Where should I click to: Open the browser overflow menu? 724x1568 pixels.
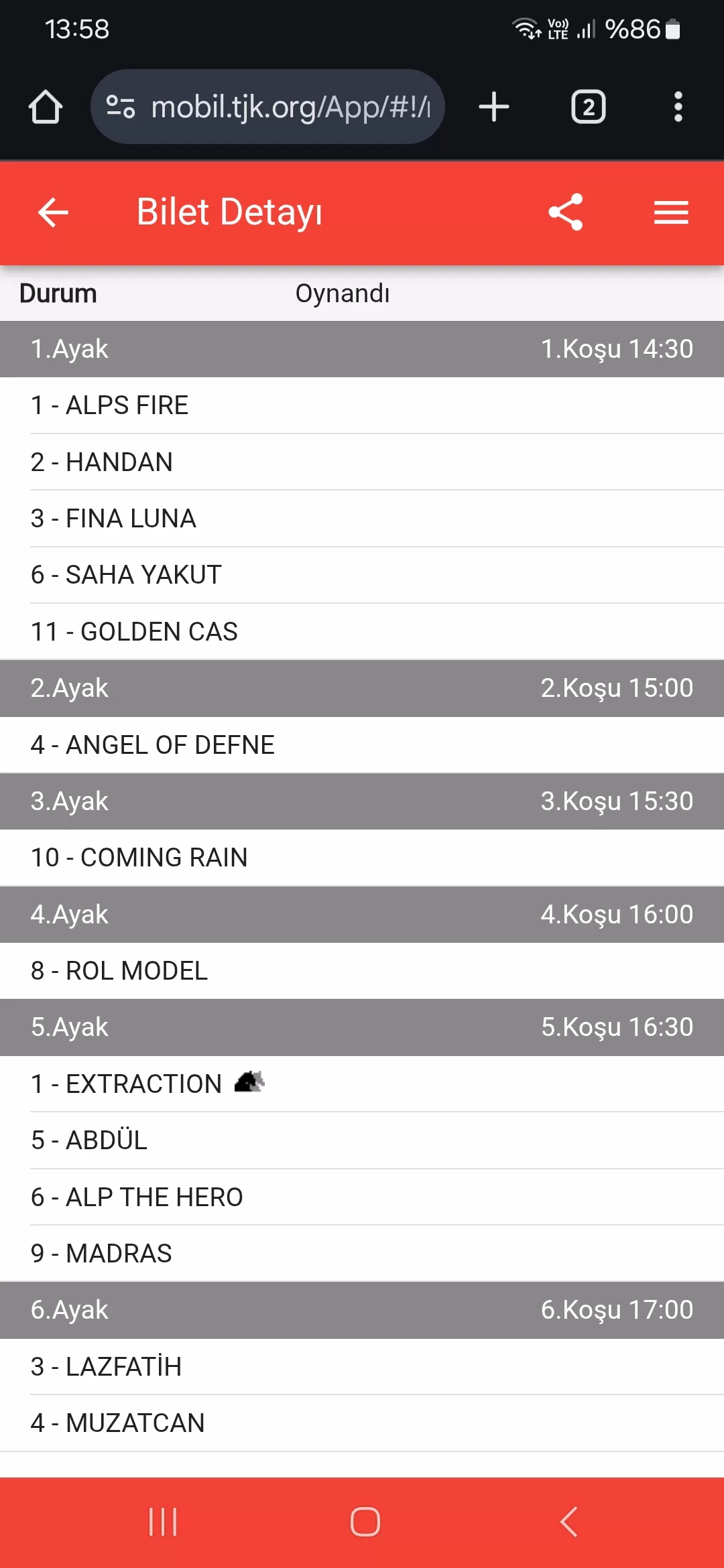point(678,107)
